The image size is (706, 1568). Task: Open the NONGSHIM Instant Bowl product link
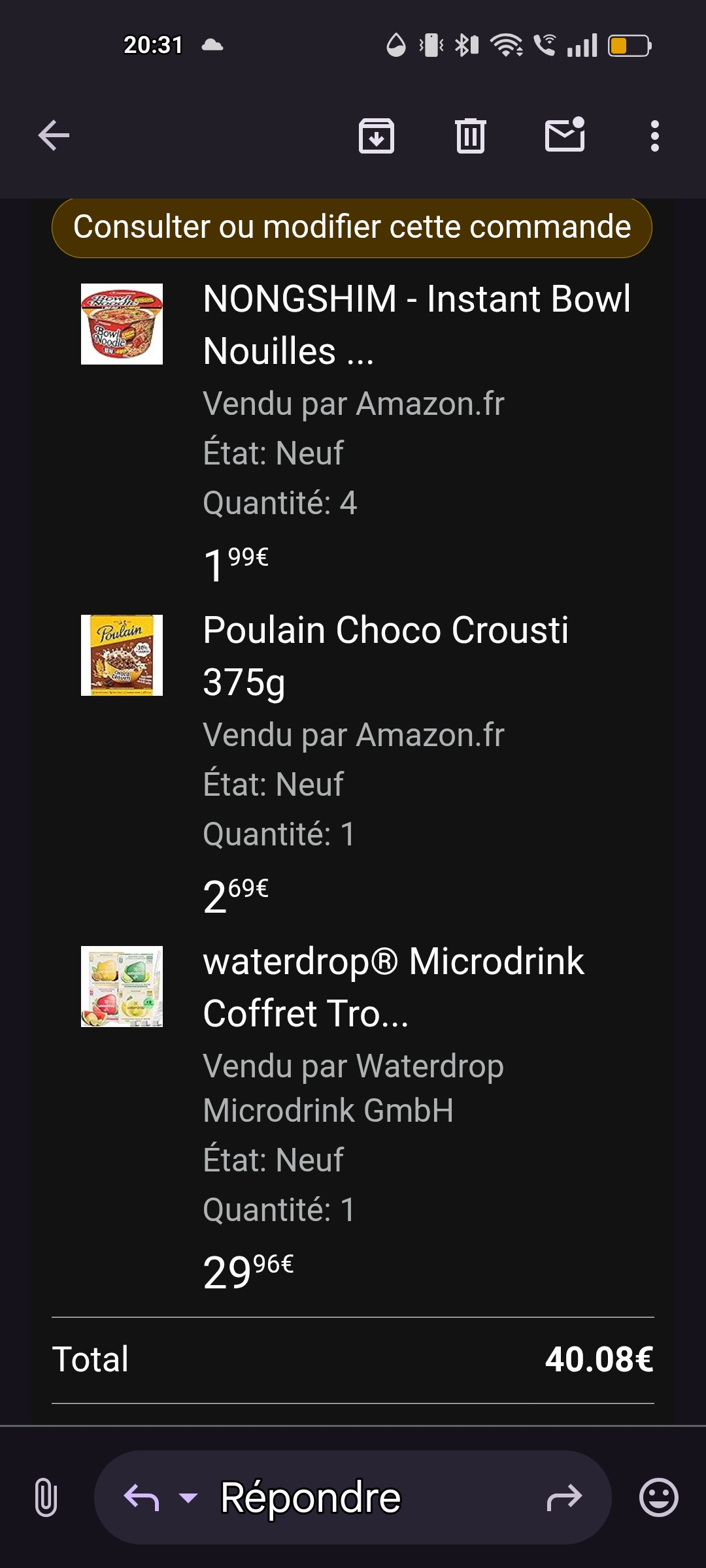tap(416, 325)
